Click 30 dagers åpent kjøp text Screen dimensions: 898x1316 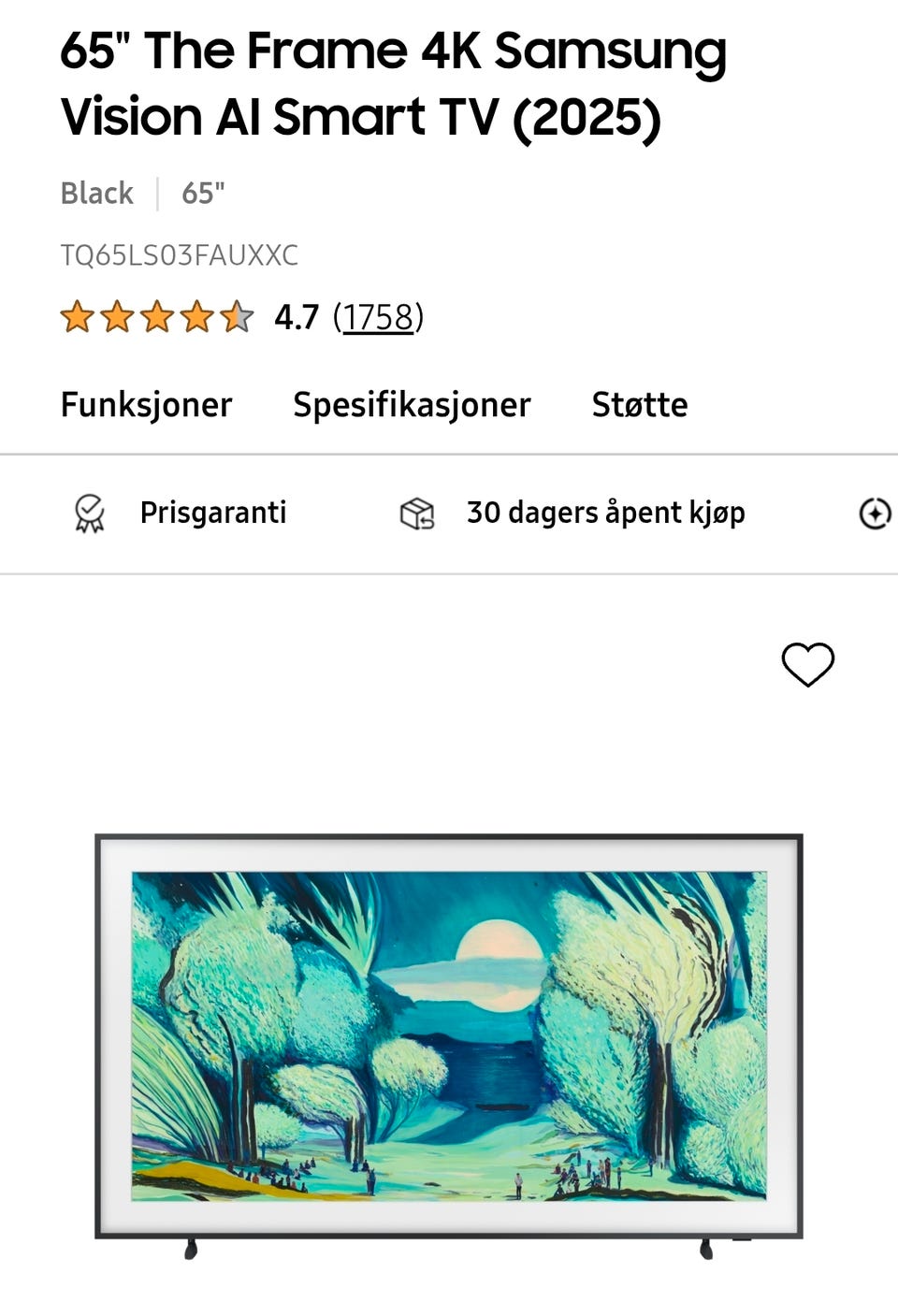pos(605,513)
